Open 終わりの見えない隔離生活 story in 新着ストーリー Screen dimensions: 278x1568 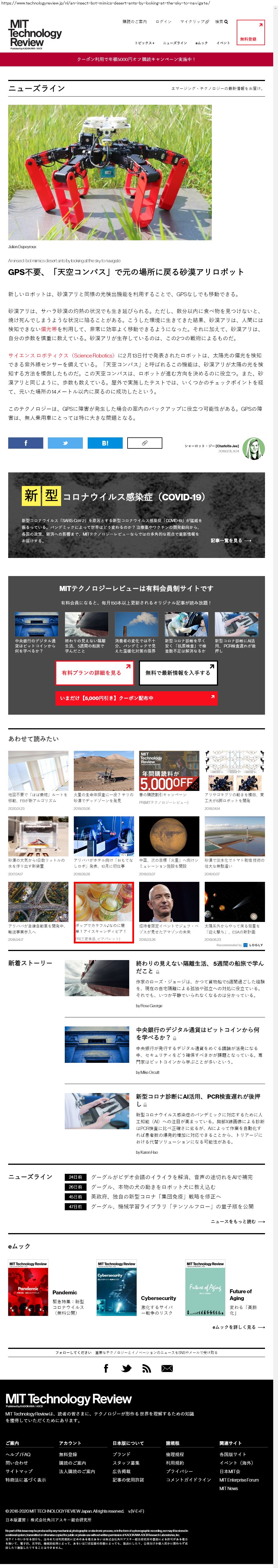[x=199, y=967]
